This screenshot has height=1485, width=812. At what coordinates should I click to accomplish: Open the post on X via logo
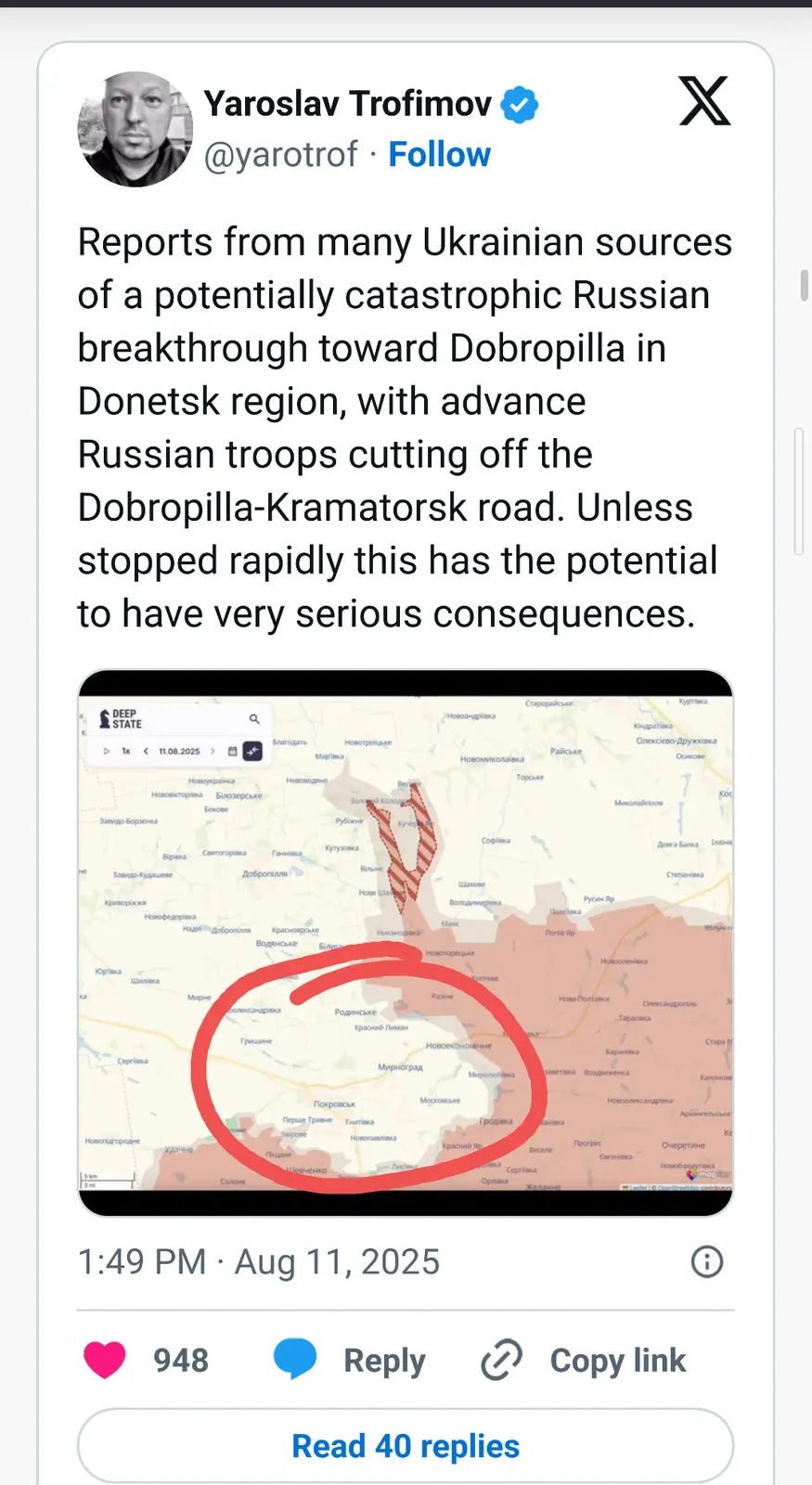coord(704,101)
